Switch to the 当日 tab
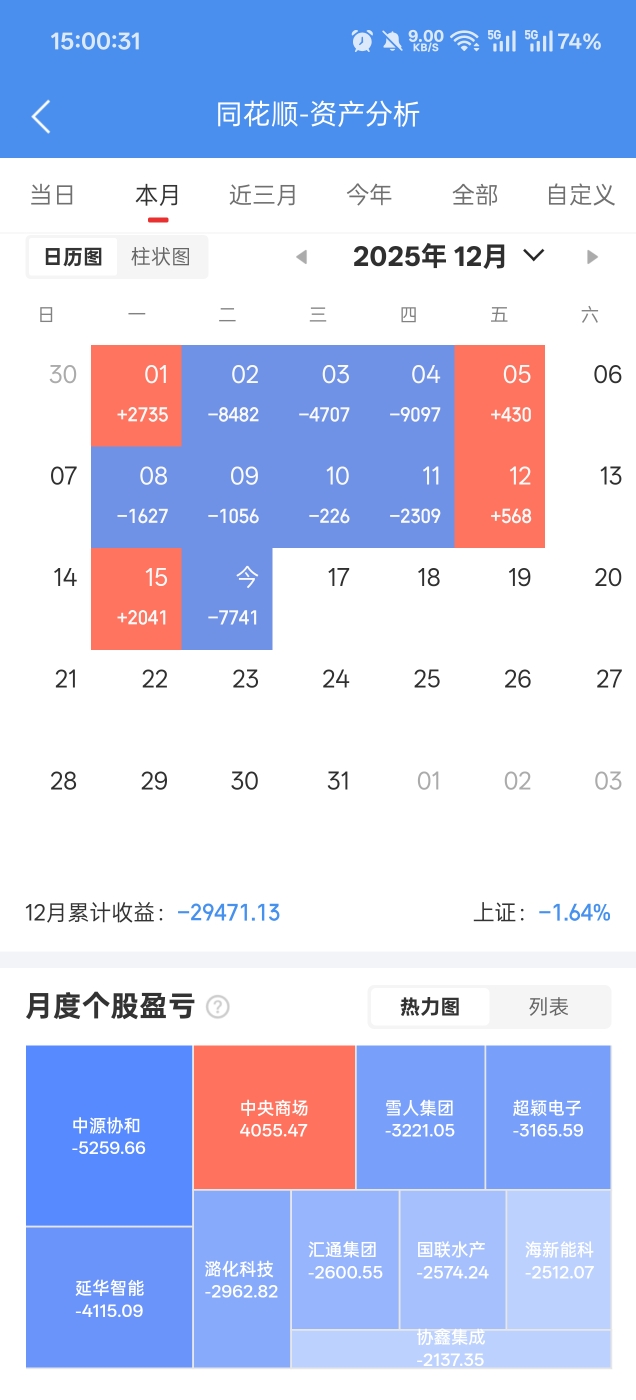The image size is (636, 1400). tap(52, 195)
